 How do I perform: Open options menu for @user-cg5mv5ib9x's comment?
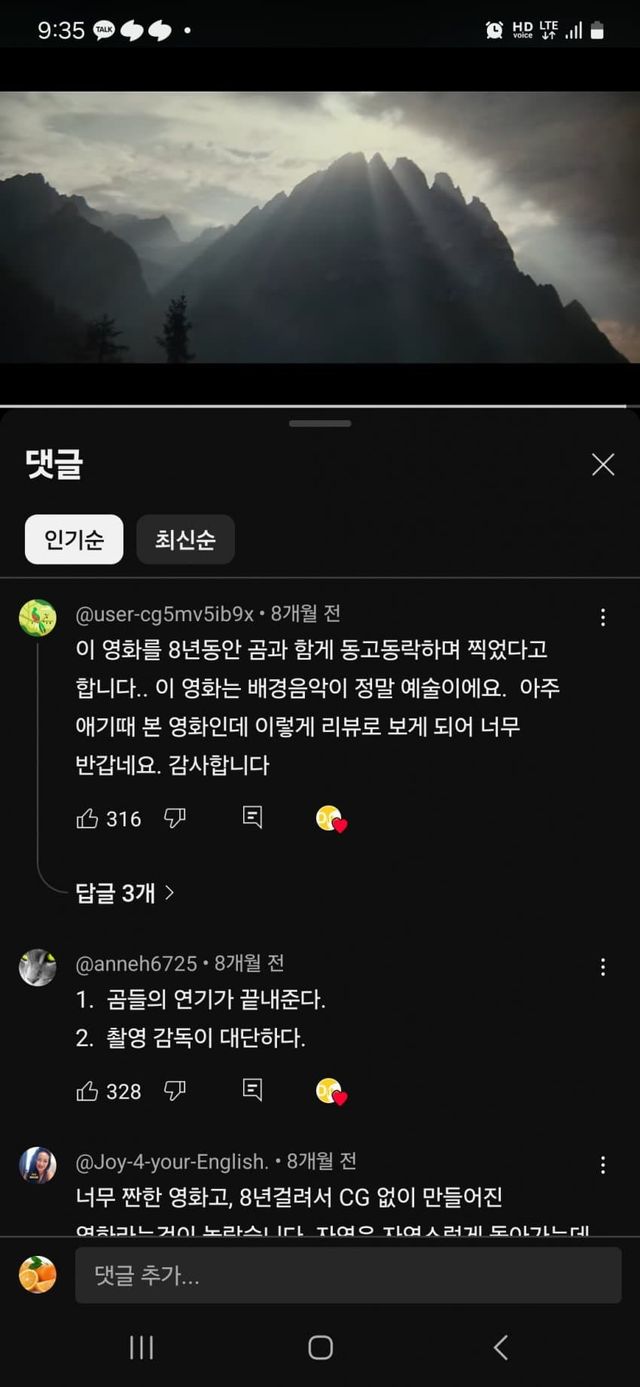[x=603, y=617]
